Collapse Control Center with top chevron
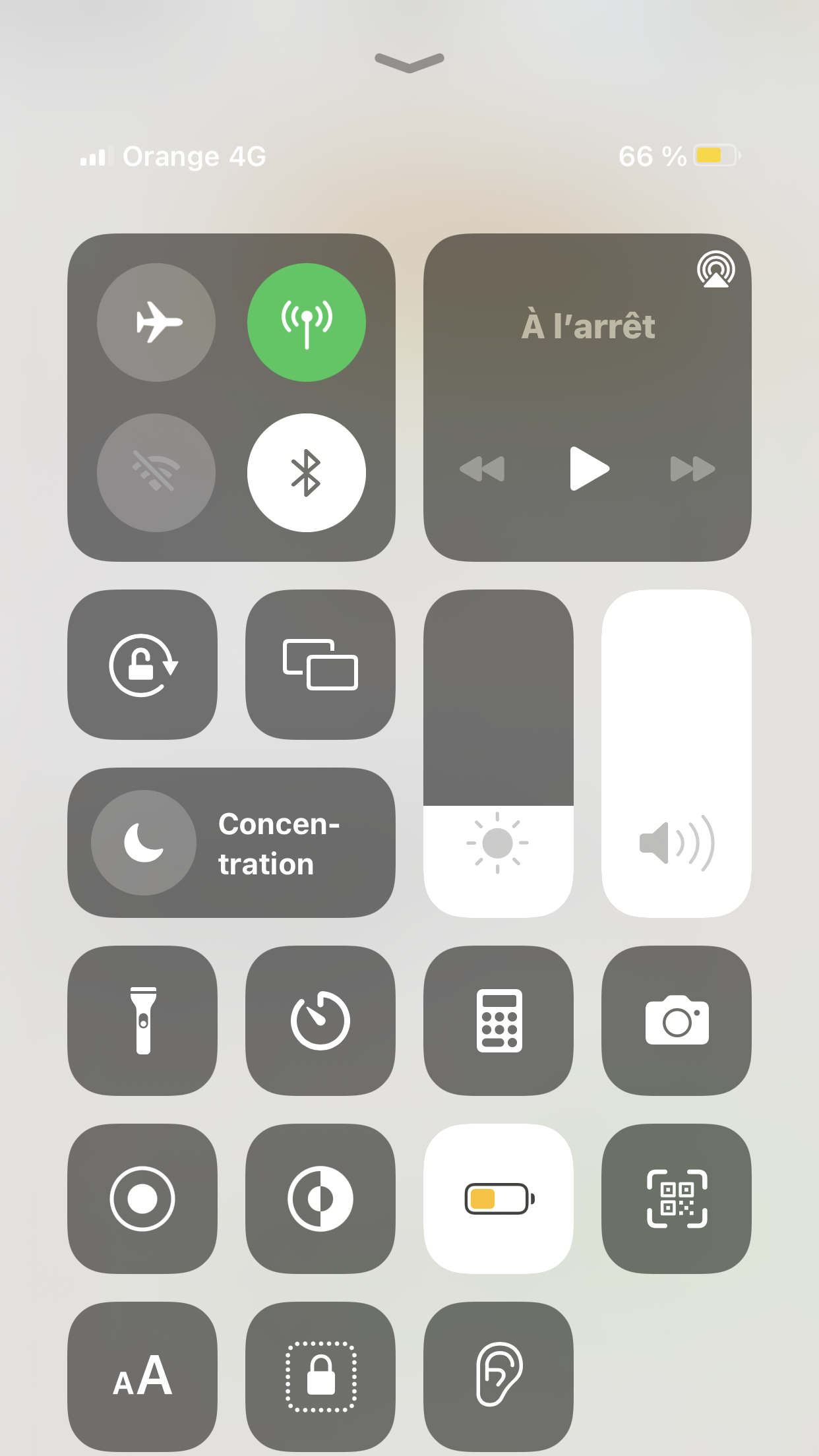 [x=409, y=63]
